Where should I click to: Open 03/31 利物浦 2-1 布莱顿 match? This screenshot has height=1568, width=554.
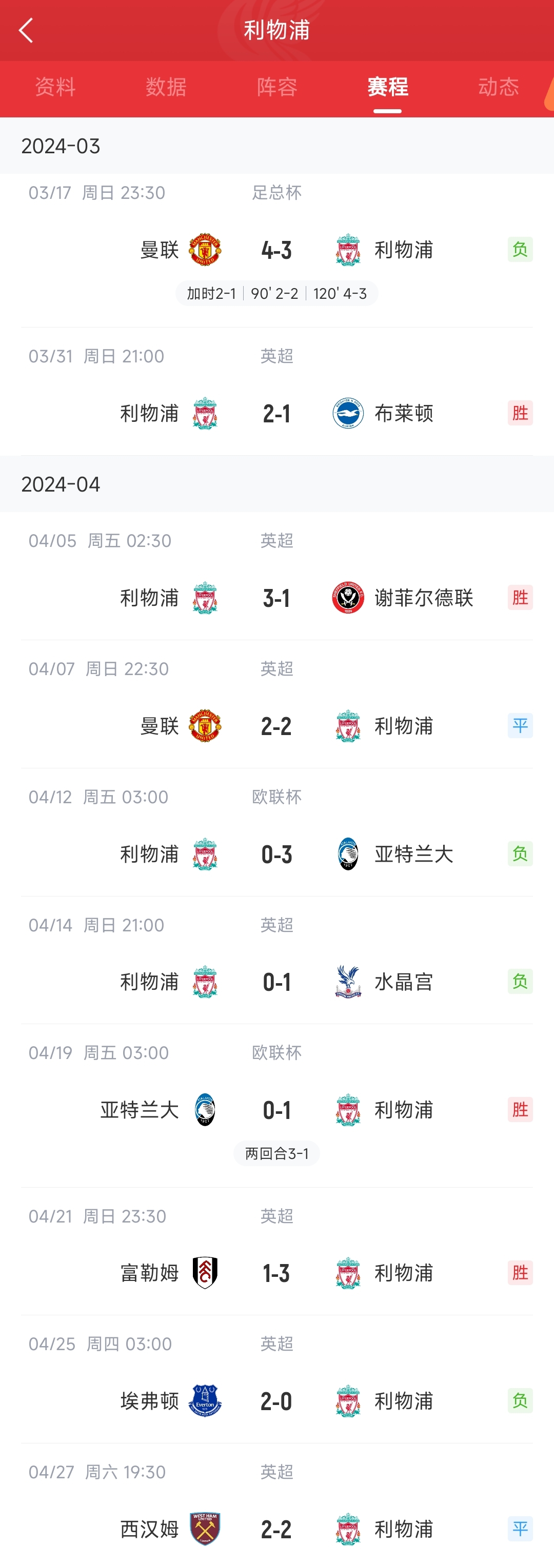pyautogui.click(x=276, y=413)
